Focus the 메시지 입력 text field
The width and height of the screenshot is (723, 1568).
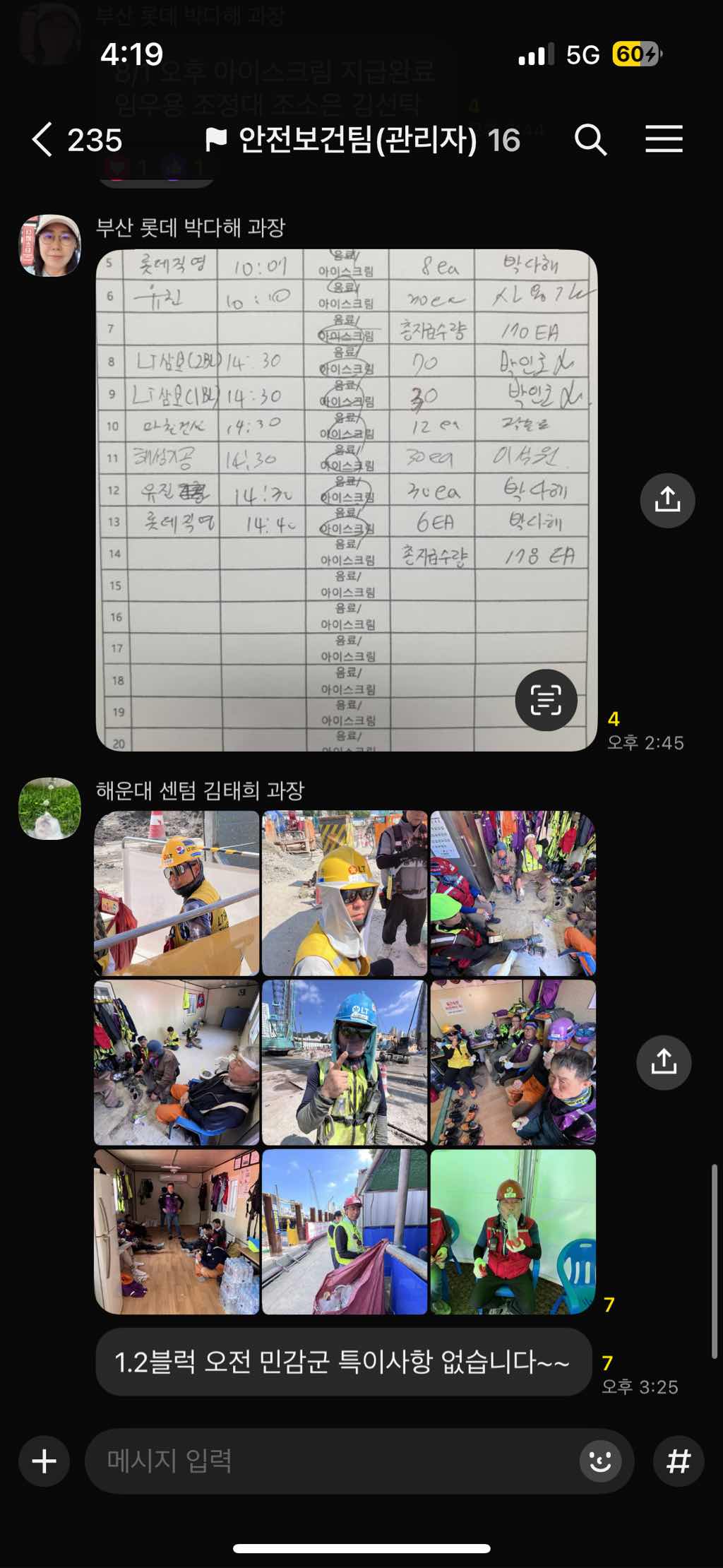click(x=332, y=1461)
